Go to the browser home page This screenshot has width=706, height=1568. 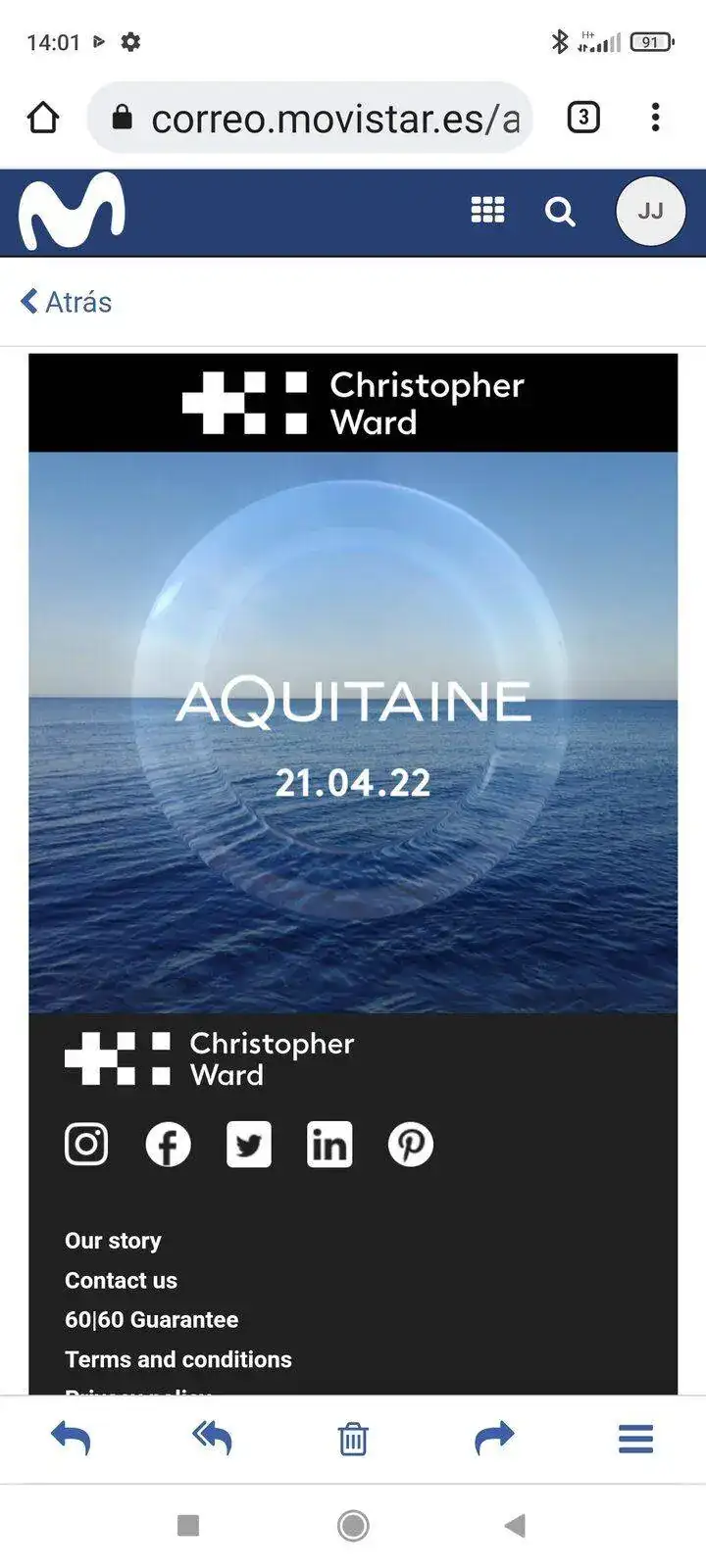pos(43,119)
